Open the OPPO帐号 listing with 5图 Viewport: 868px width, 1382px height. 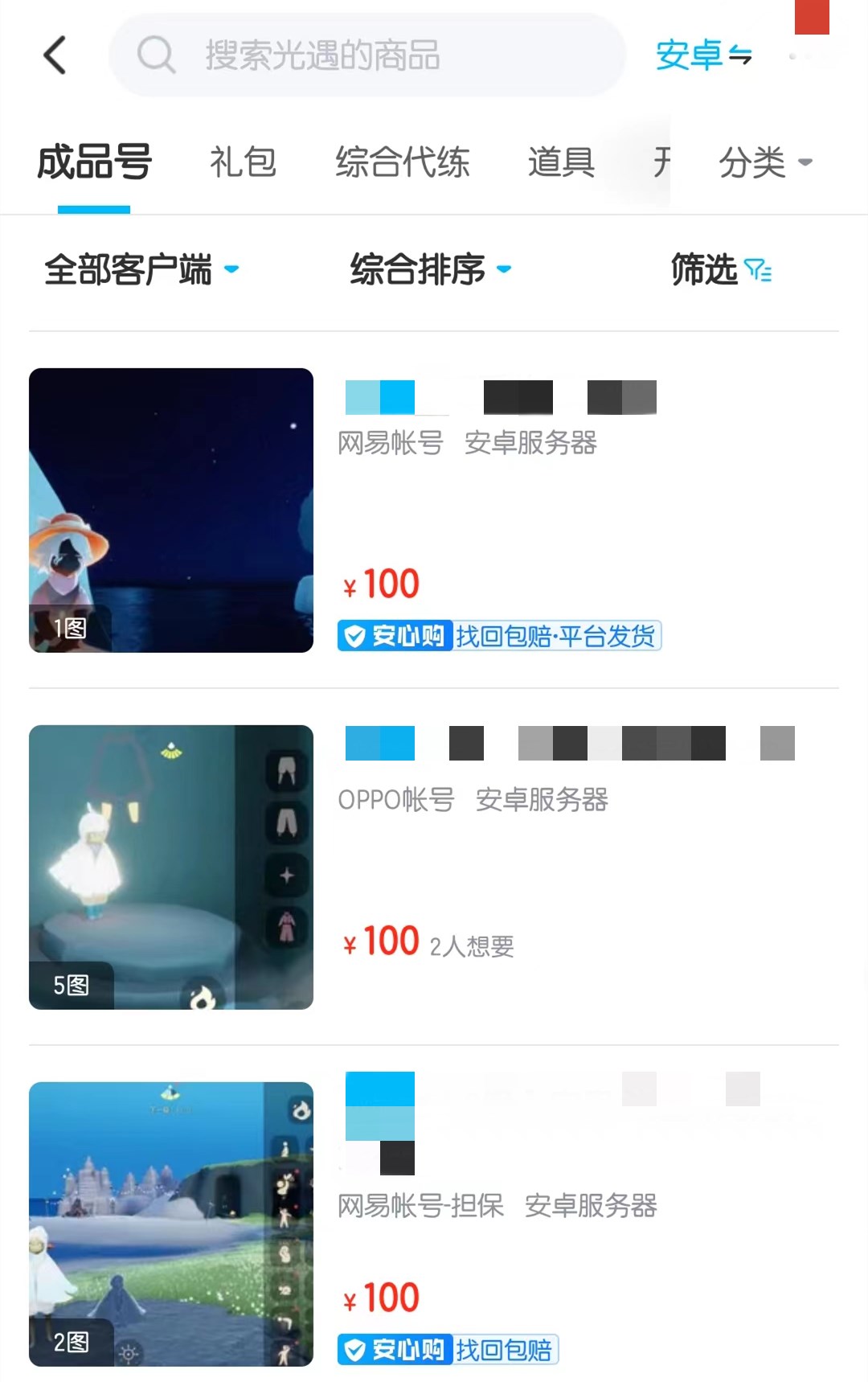171,867
